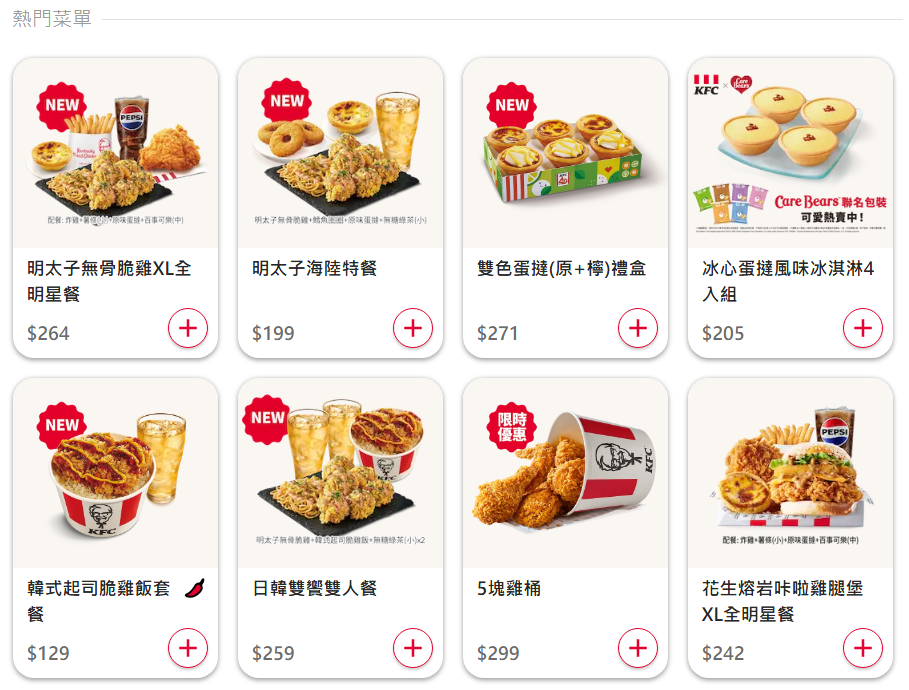Screen dimensions: 909x690
Task: Open the 雙色蛋撻(原+檸)禮盒 picture tile
Action: click(x=565, y=153)
